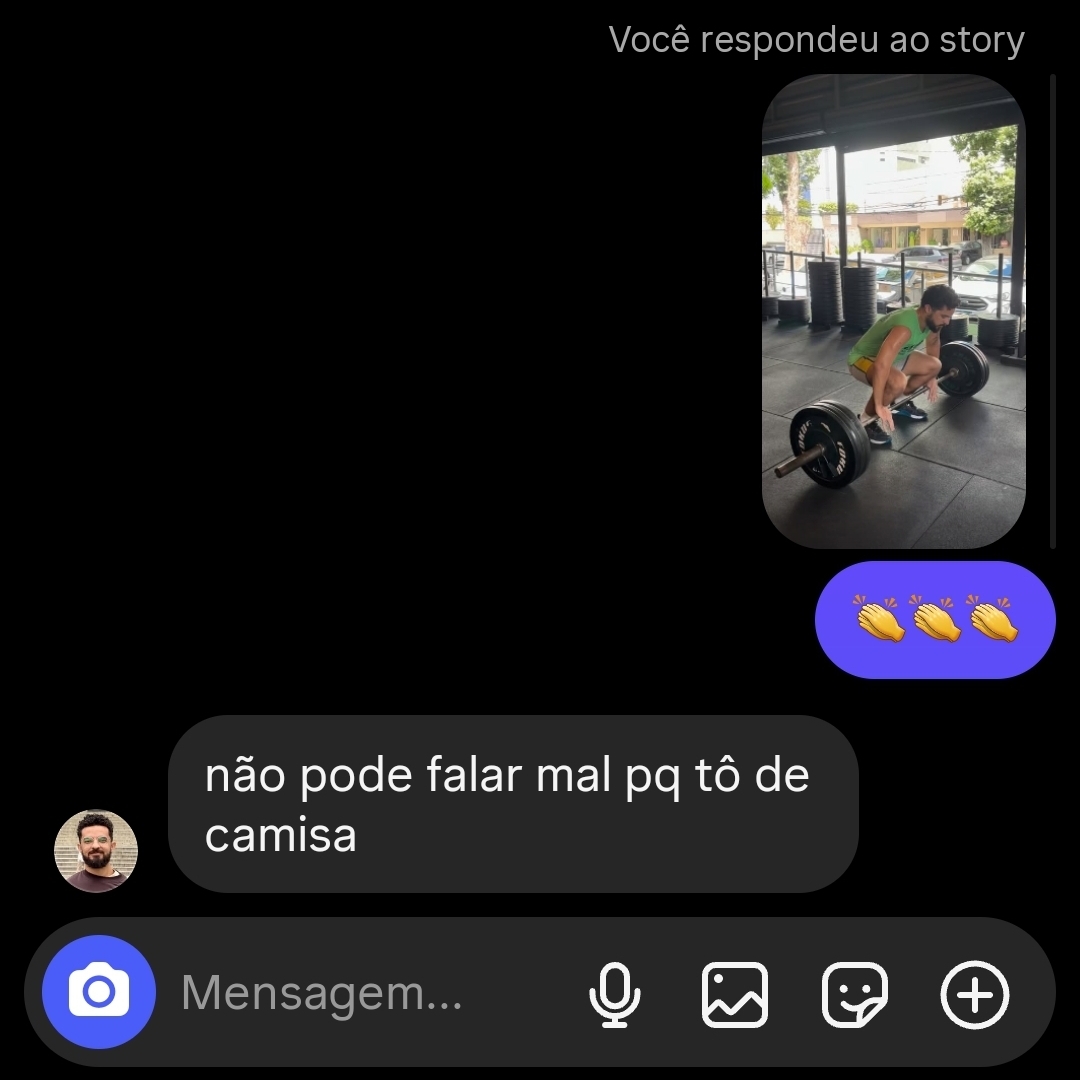Open the camera from the message bar
Viewport: 1080px width, 1080px height.
[98, 992]
